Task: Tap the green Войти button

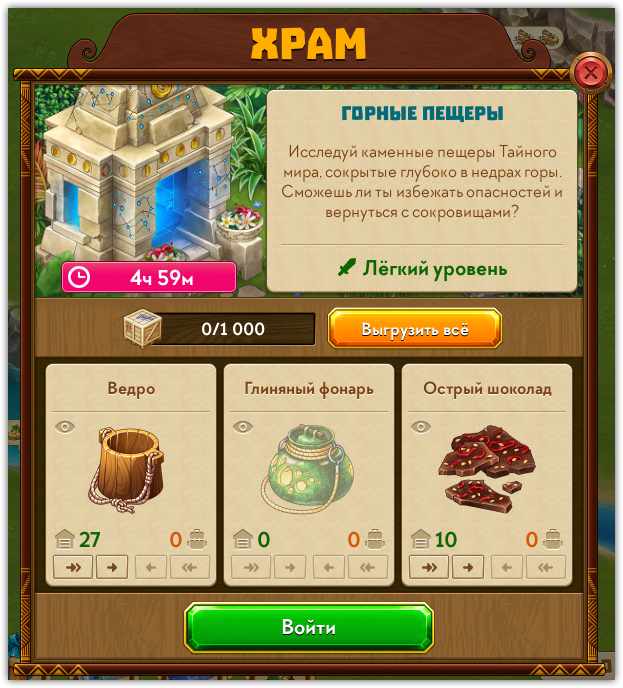Action: 308,628
